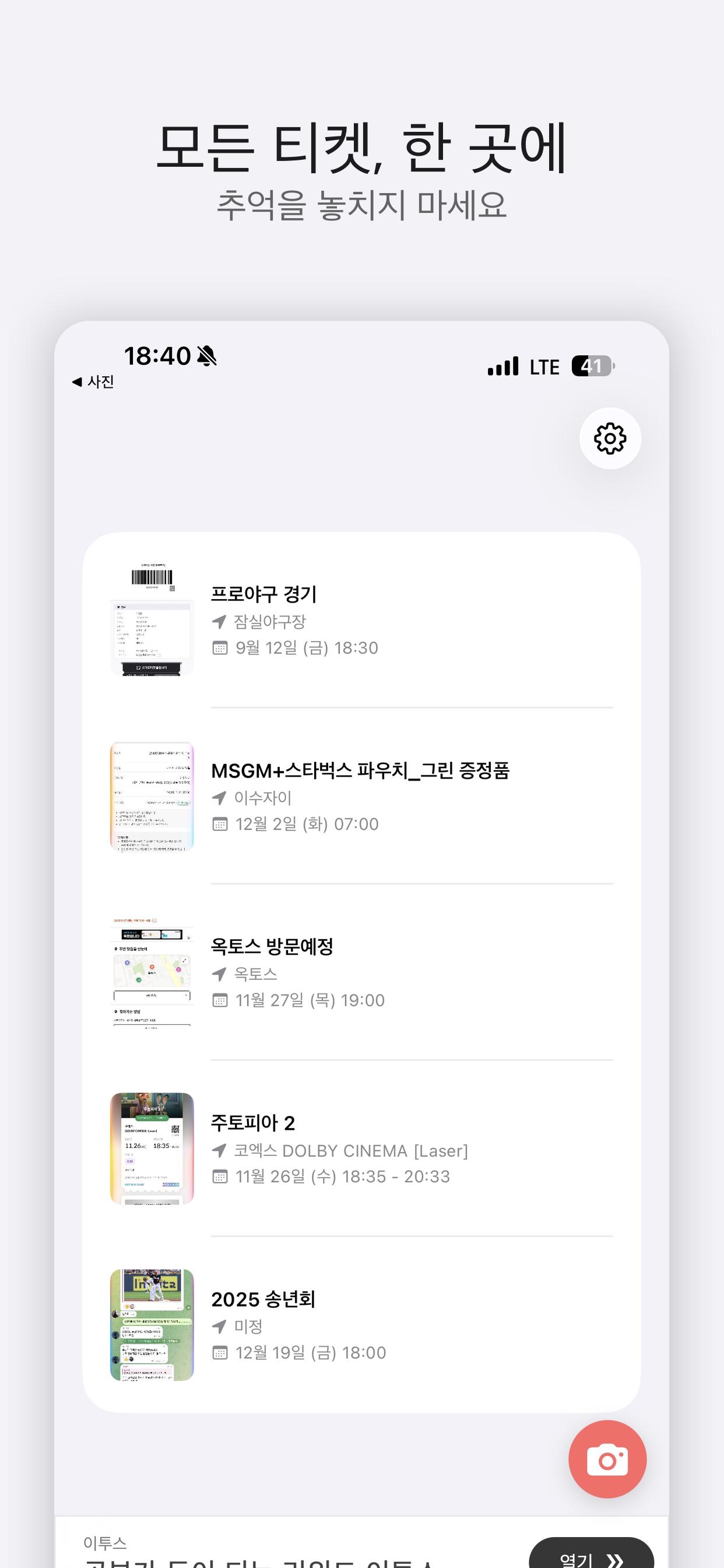Viewport: 724px width, 1568px height.
Task: Click the calendar icon for 프로야구 경기
Action: (x=220, y=647)
